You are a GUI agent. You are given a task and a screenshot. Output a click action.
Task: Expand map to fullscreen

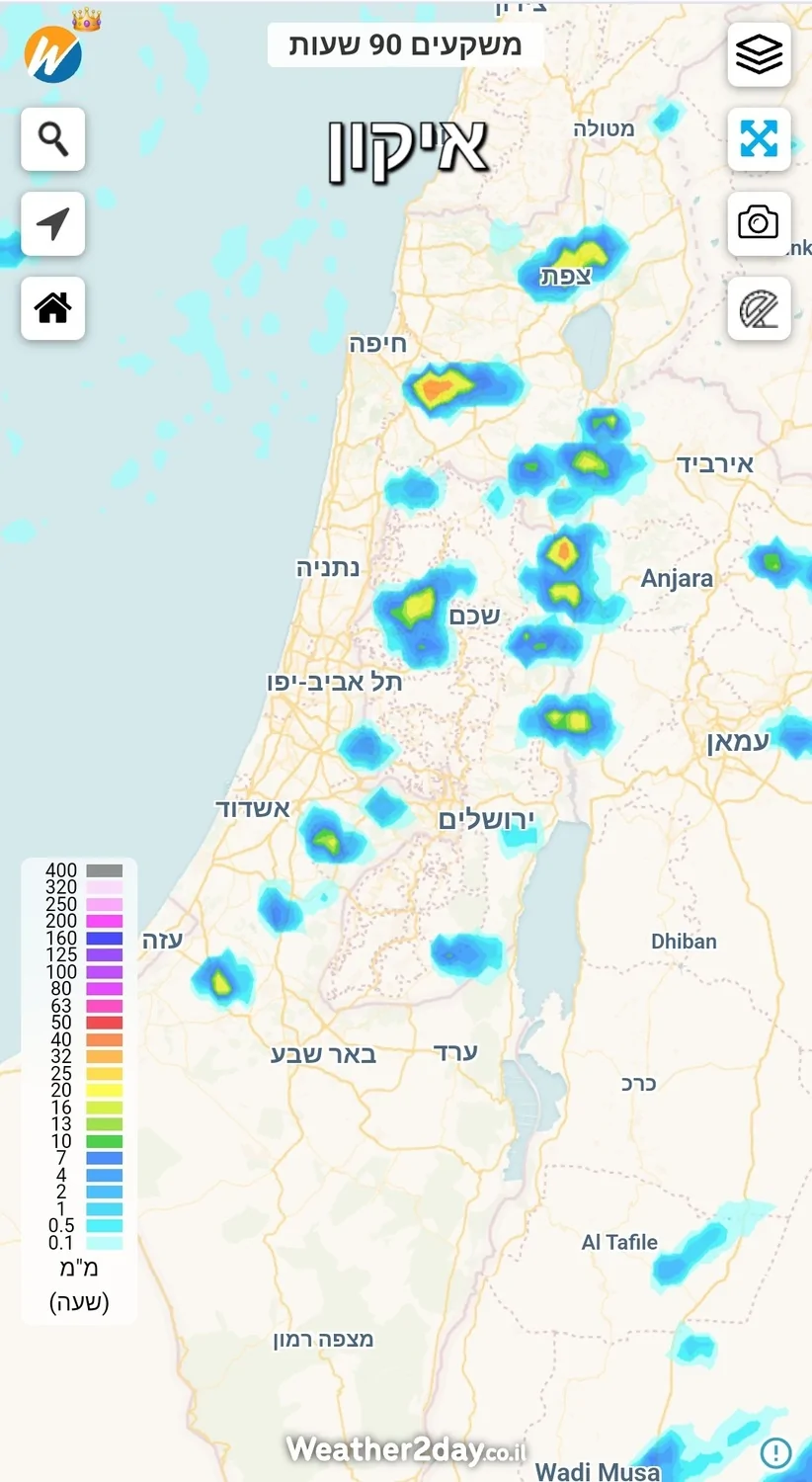coord(759,139)
